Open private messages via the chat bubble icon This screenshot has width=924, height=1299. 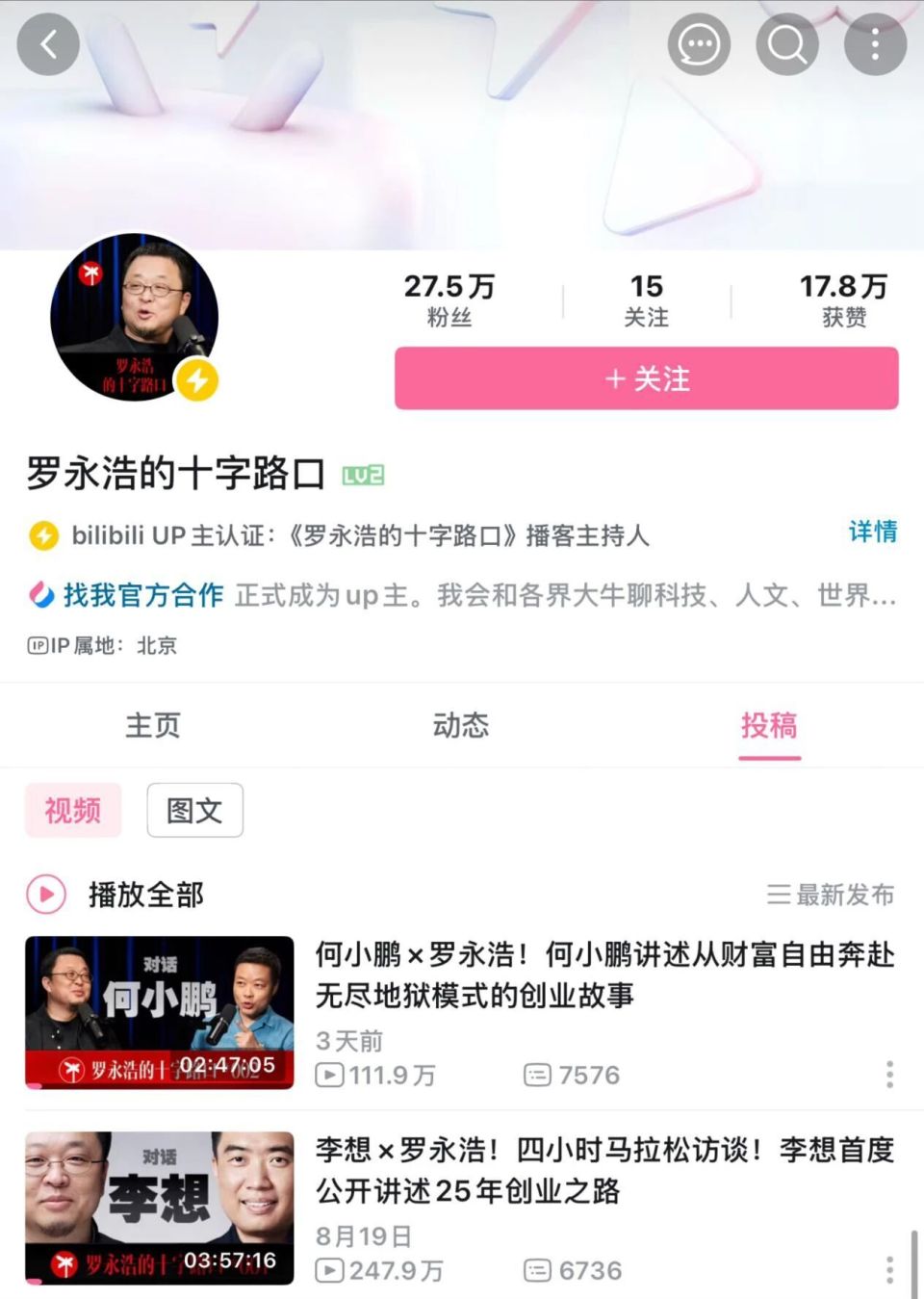(700, 43)
